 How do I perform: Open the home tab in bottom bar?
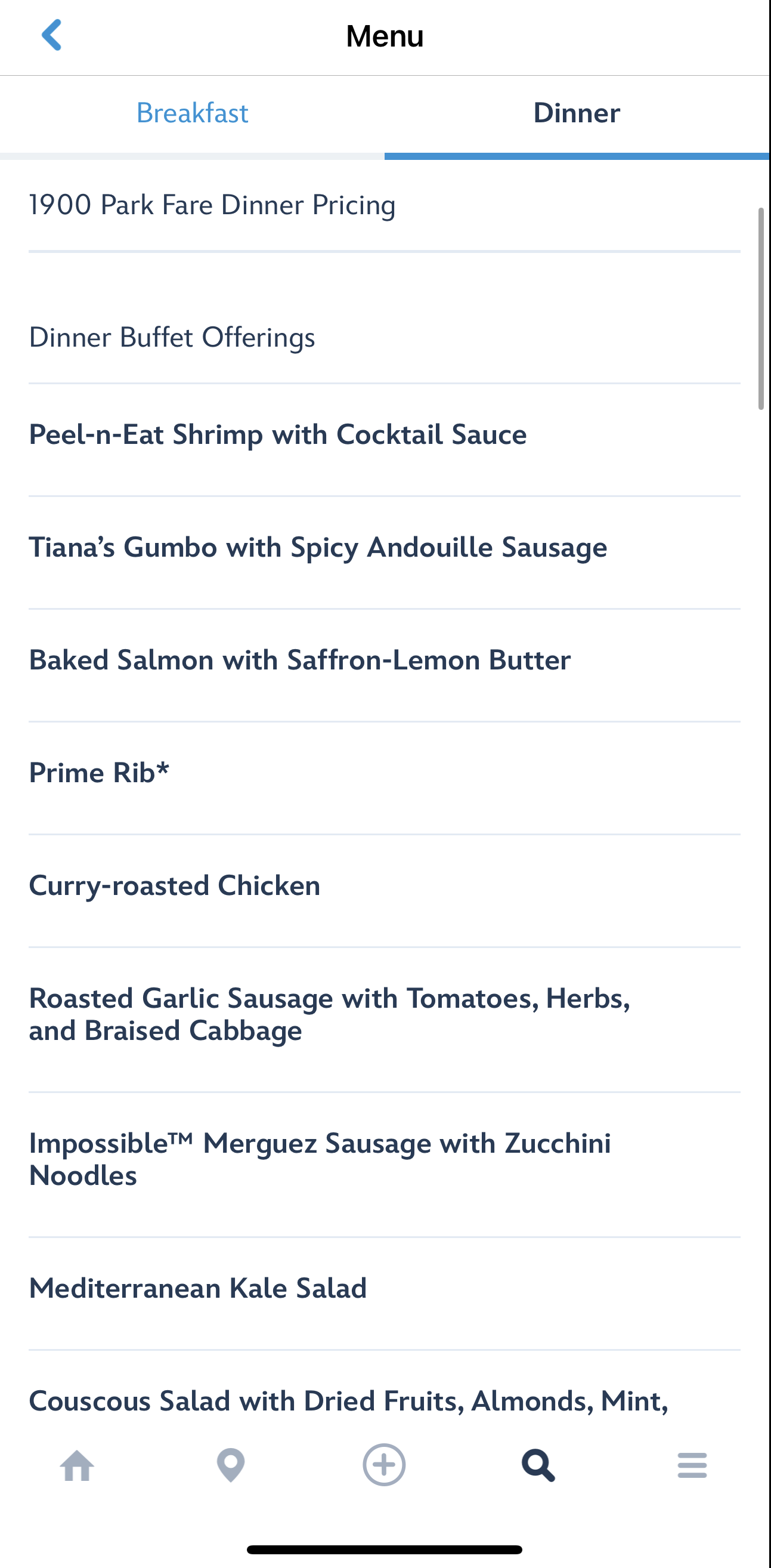[78, 1465]
